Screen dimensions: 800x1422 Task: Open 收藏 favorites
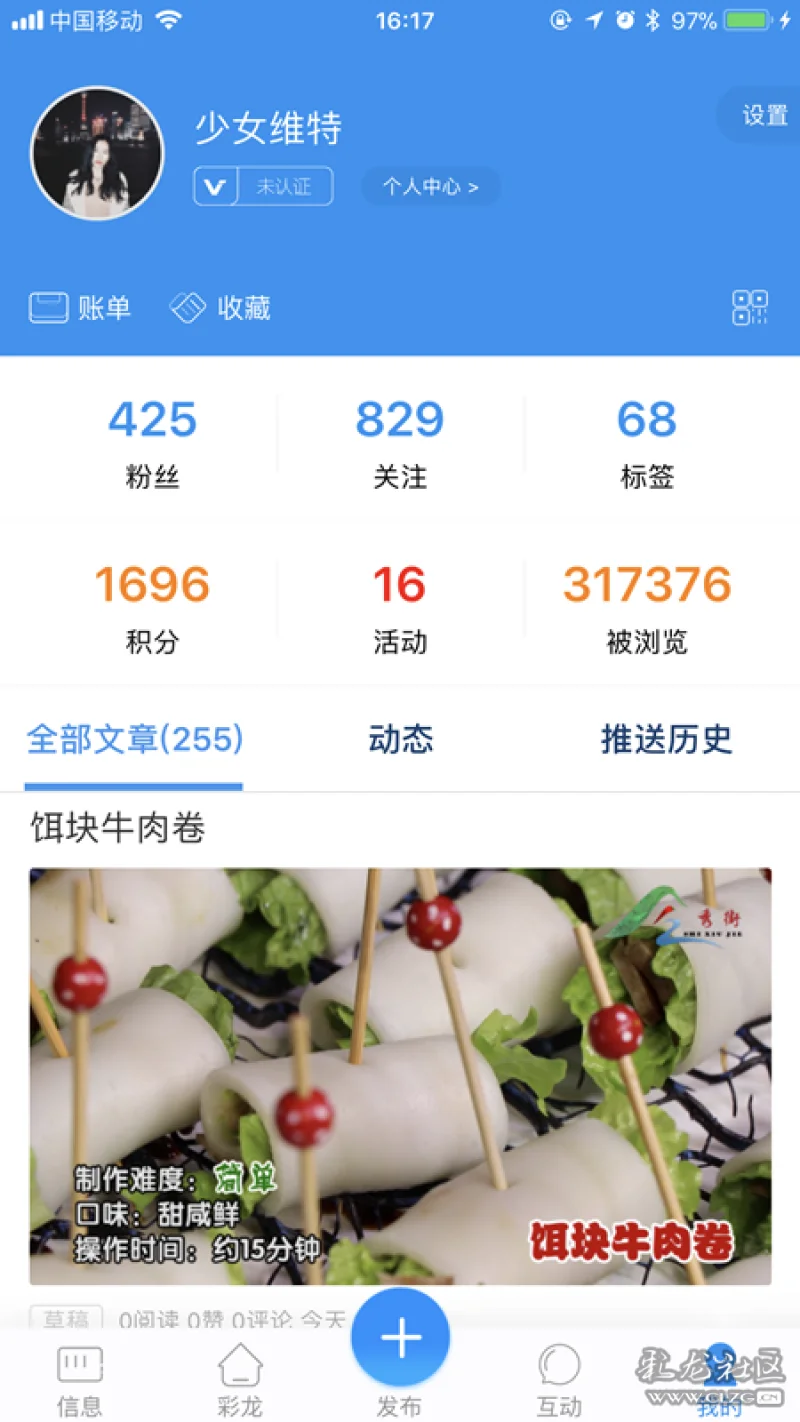coord(220,308)
